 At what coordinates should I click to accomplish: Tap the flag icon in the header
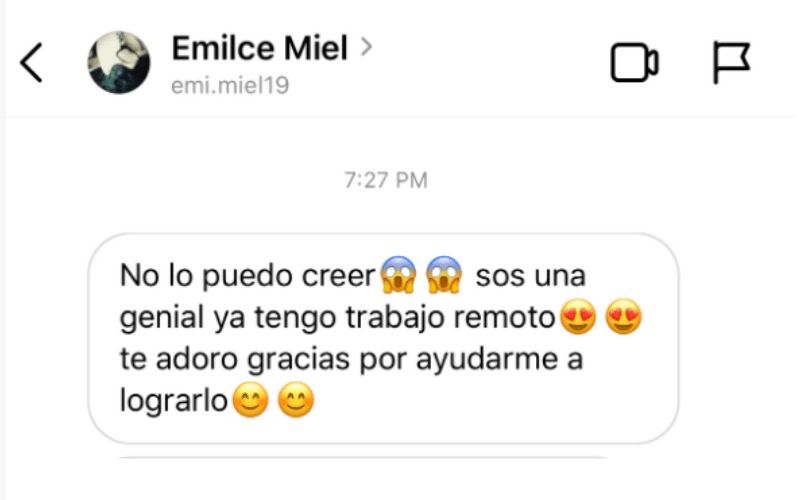point(731,63)
